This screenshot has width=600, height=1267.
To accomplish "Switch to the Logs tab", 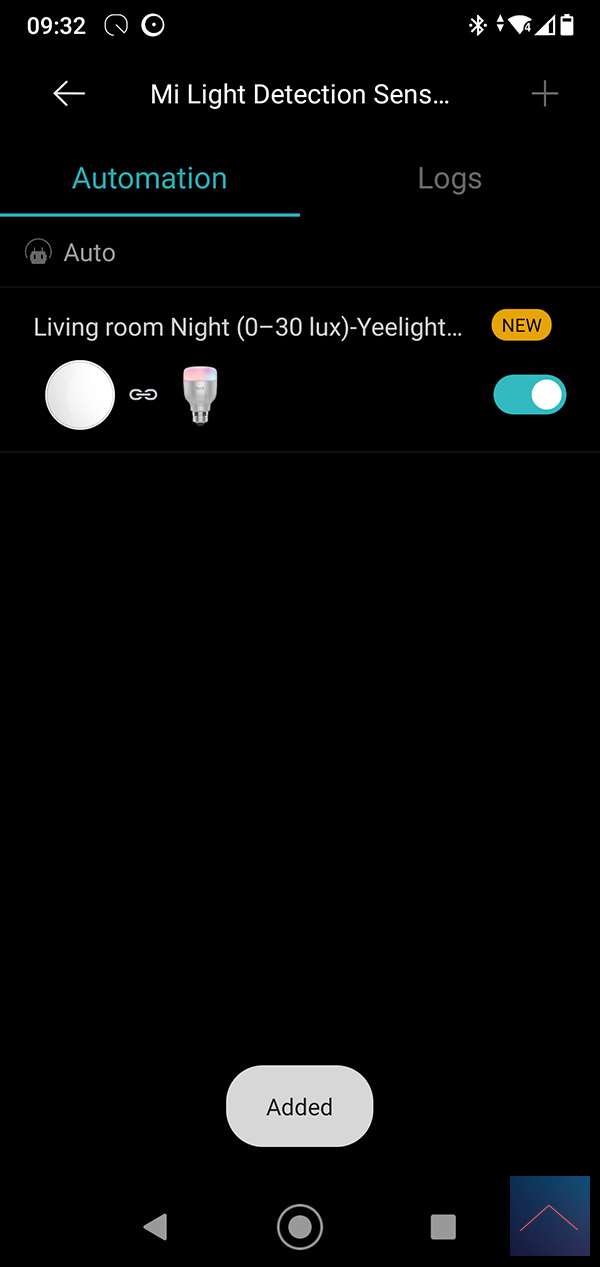I will pos(449,179).
